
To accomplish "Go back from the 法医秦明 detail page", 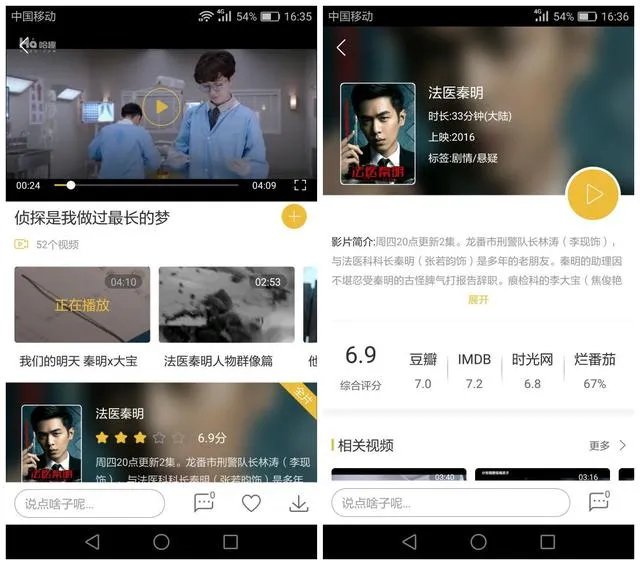I will click(342, 48).
